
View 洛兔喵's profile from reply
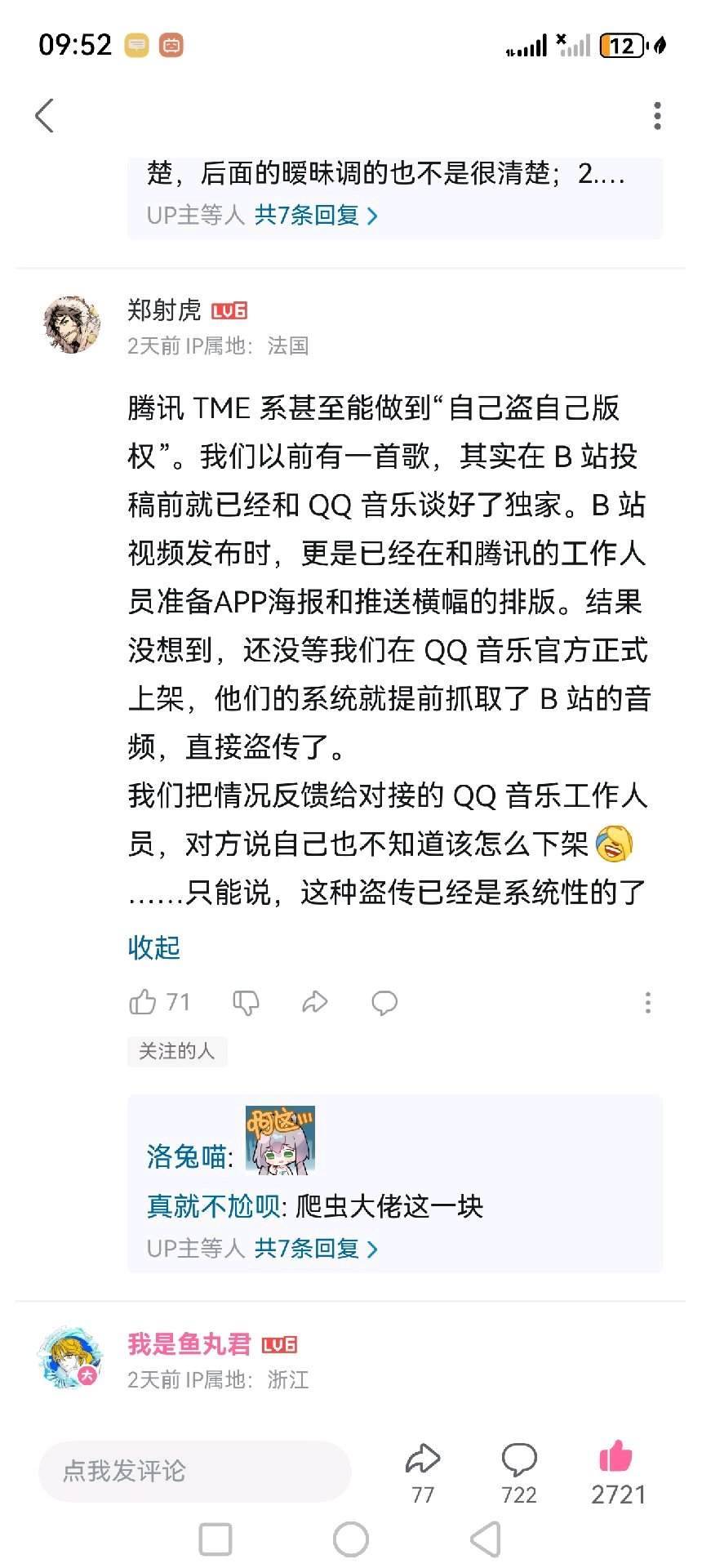(x=187, y=1156)
